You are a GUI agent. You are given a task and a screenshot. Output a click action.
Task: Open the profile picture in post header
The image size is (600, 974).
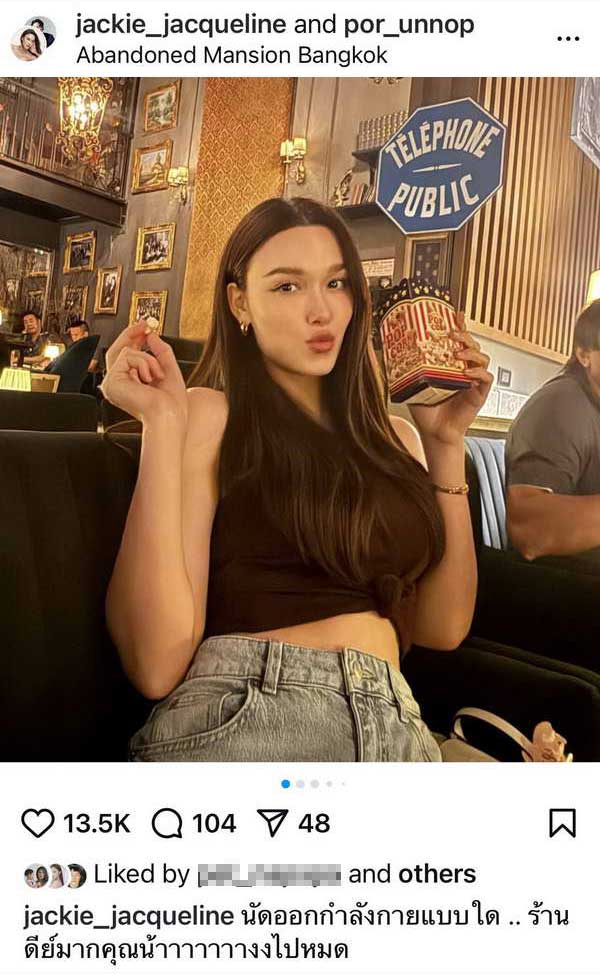pos(34,39)
